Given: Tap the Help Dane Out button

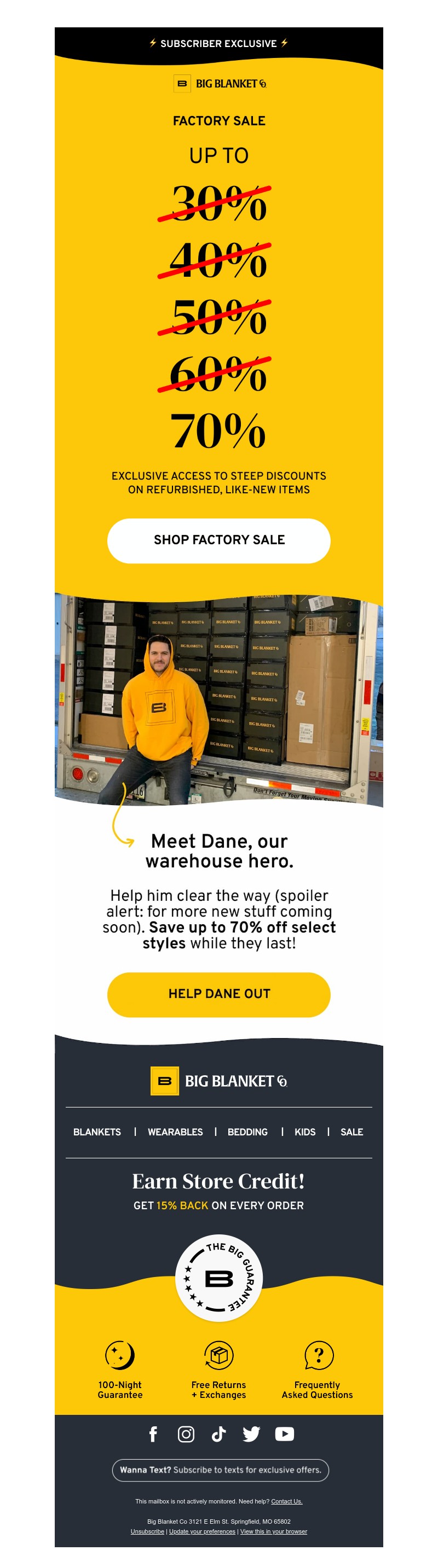Looking at the screenshot, I should [x=218, y=994].
